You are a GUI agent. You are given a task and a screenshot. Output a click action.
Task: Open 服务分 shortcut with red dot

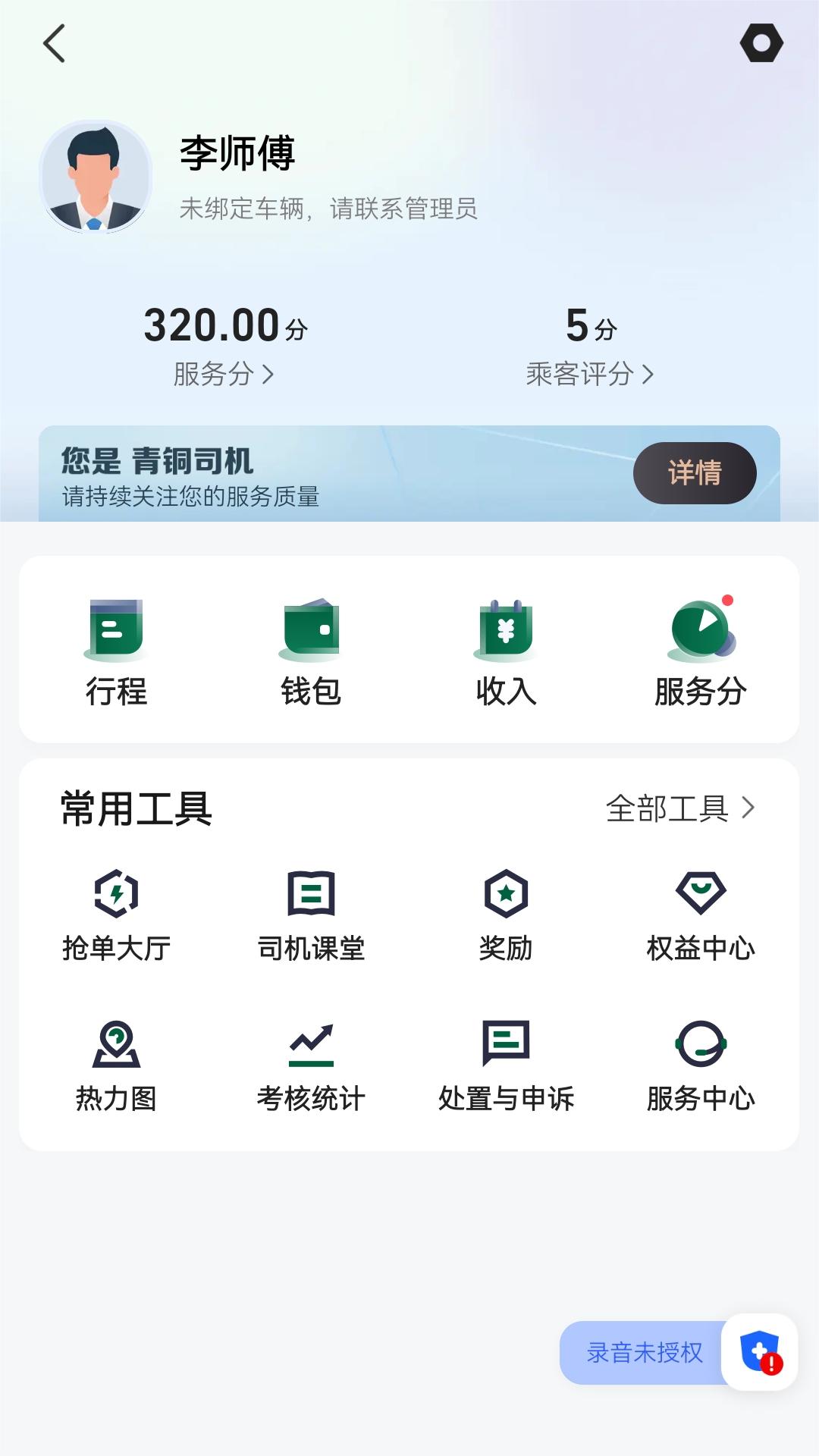tap(701, 652)
